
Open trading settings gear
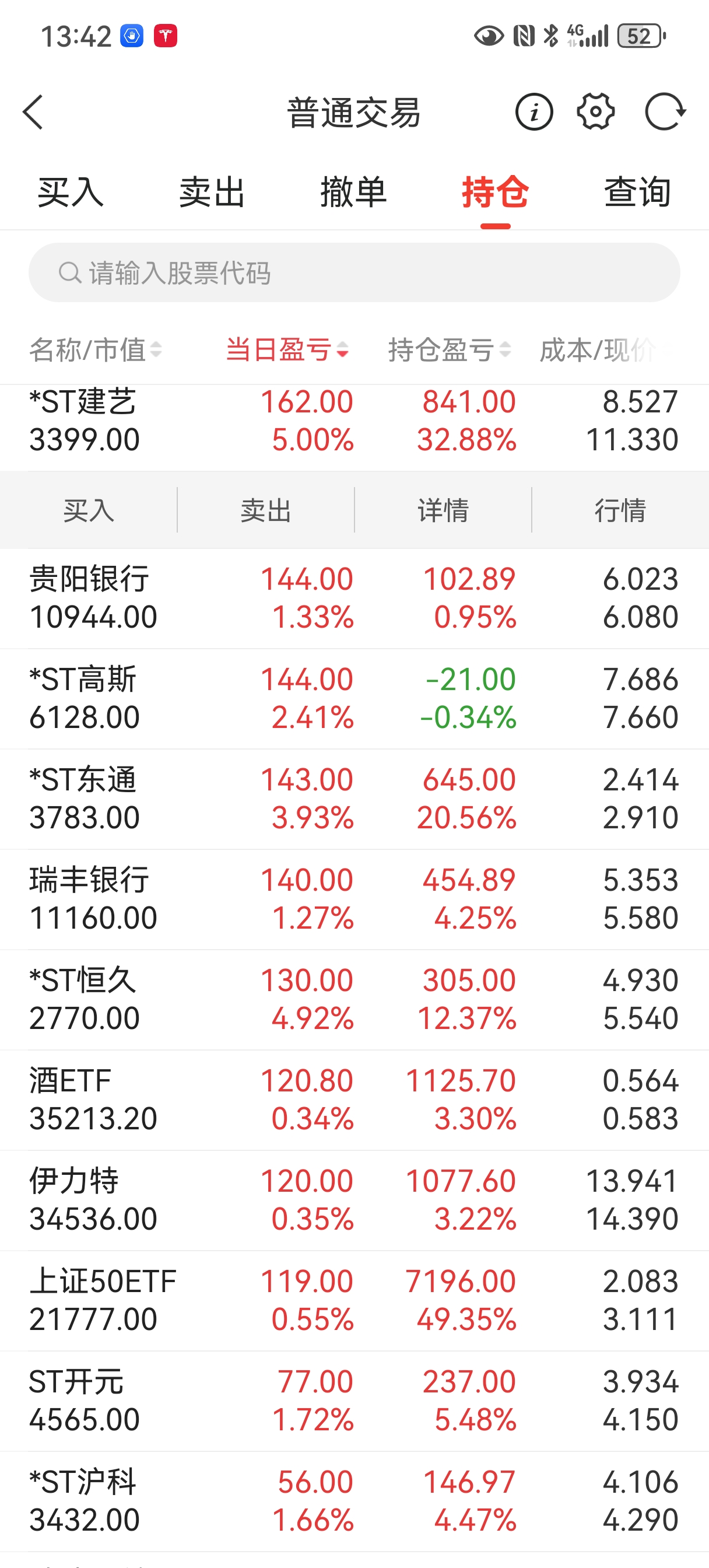[x=595, y=112]
